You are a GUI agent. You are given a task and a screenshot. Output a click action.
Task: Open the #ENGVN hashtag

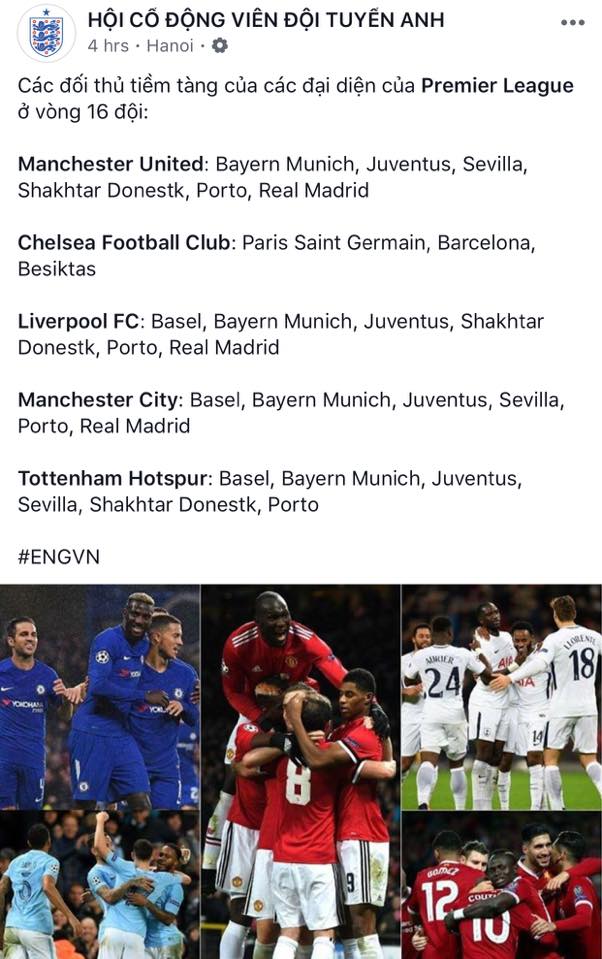coord(59,557)
